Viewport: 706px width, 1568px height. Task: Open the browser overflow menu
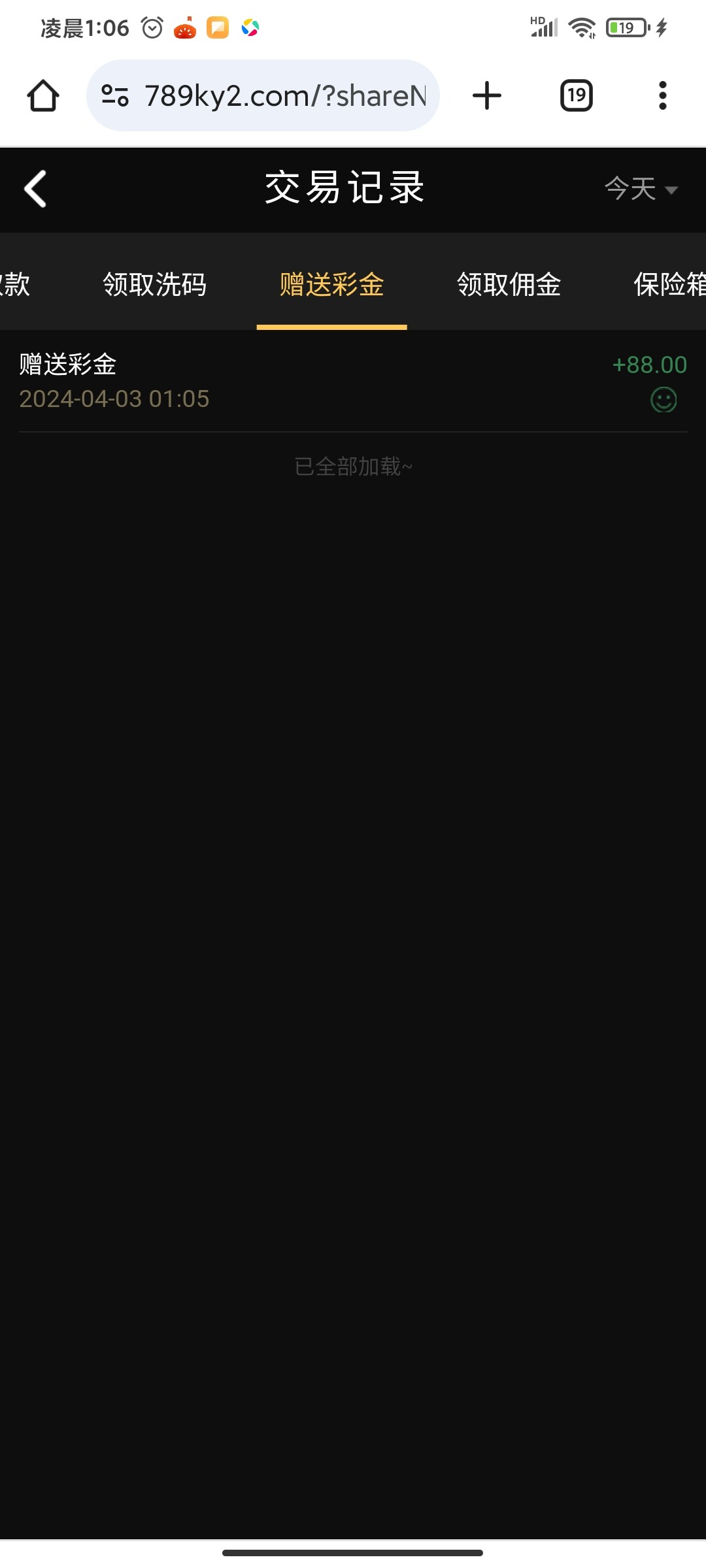click(662, 96)
